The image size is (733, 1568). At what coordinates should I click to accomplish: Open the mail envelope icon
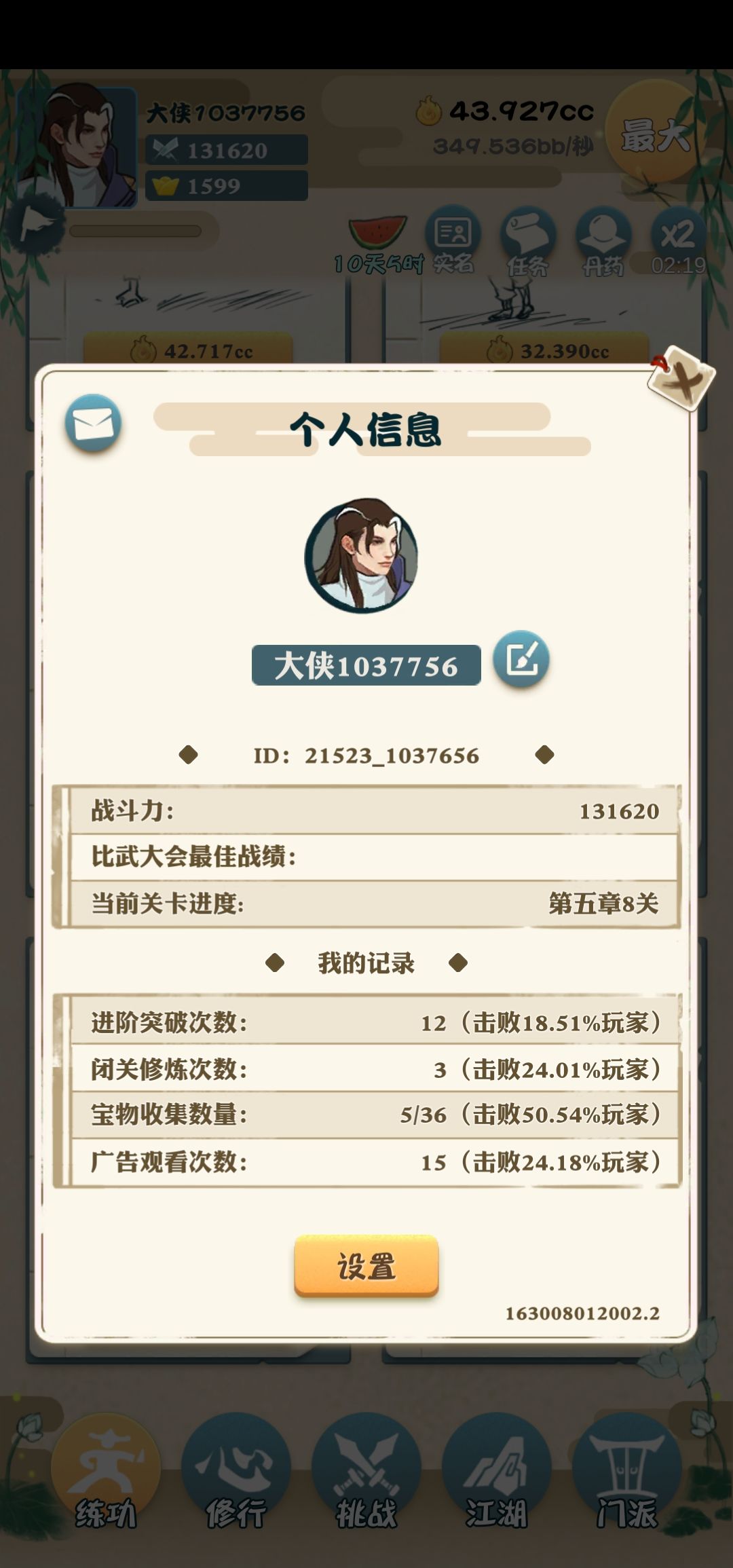(93, 424)
